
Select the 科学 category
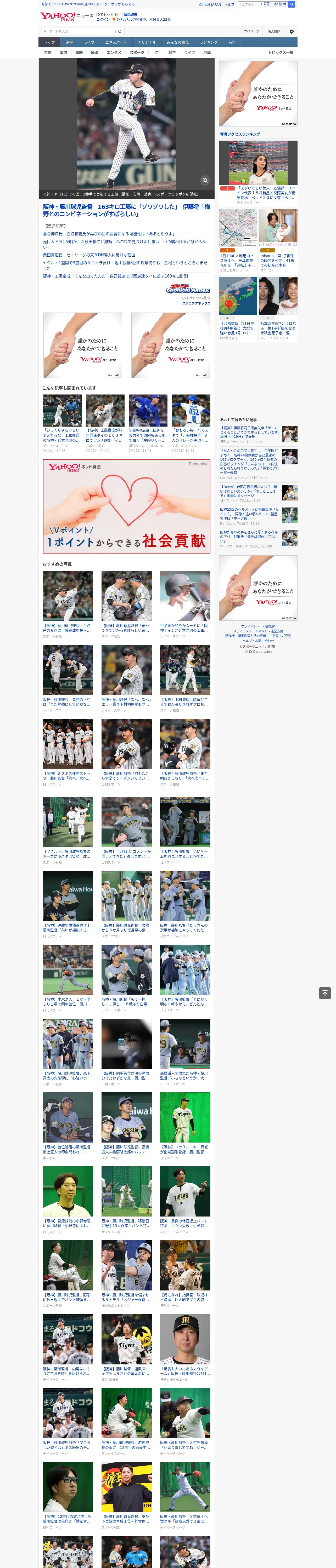172,52
